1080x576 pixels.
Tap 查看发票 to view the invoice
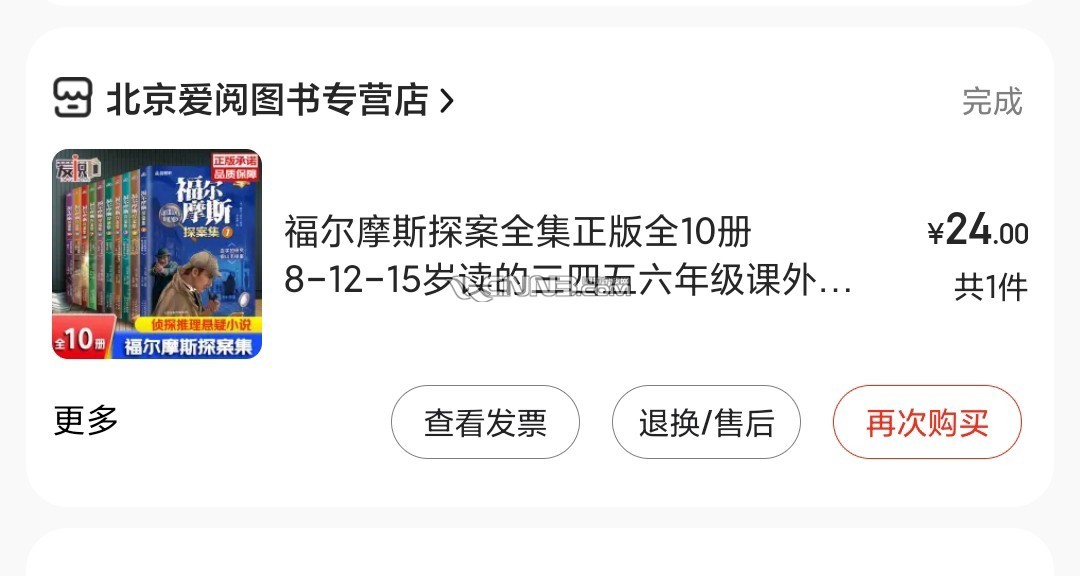[485, 423]
